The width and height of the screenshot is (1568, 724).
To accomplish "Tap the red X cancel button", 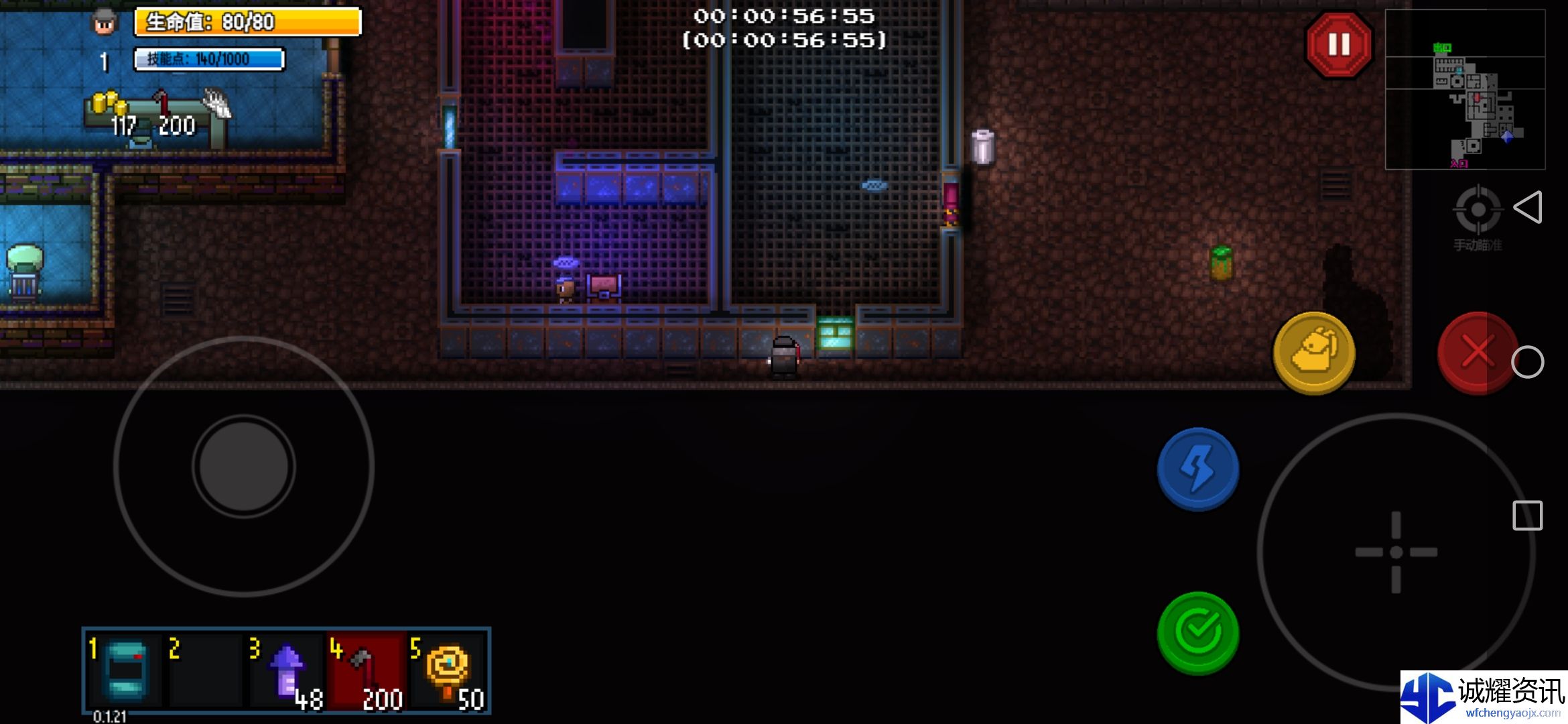I will coord(1476,352).
